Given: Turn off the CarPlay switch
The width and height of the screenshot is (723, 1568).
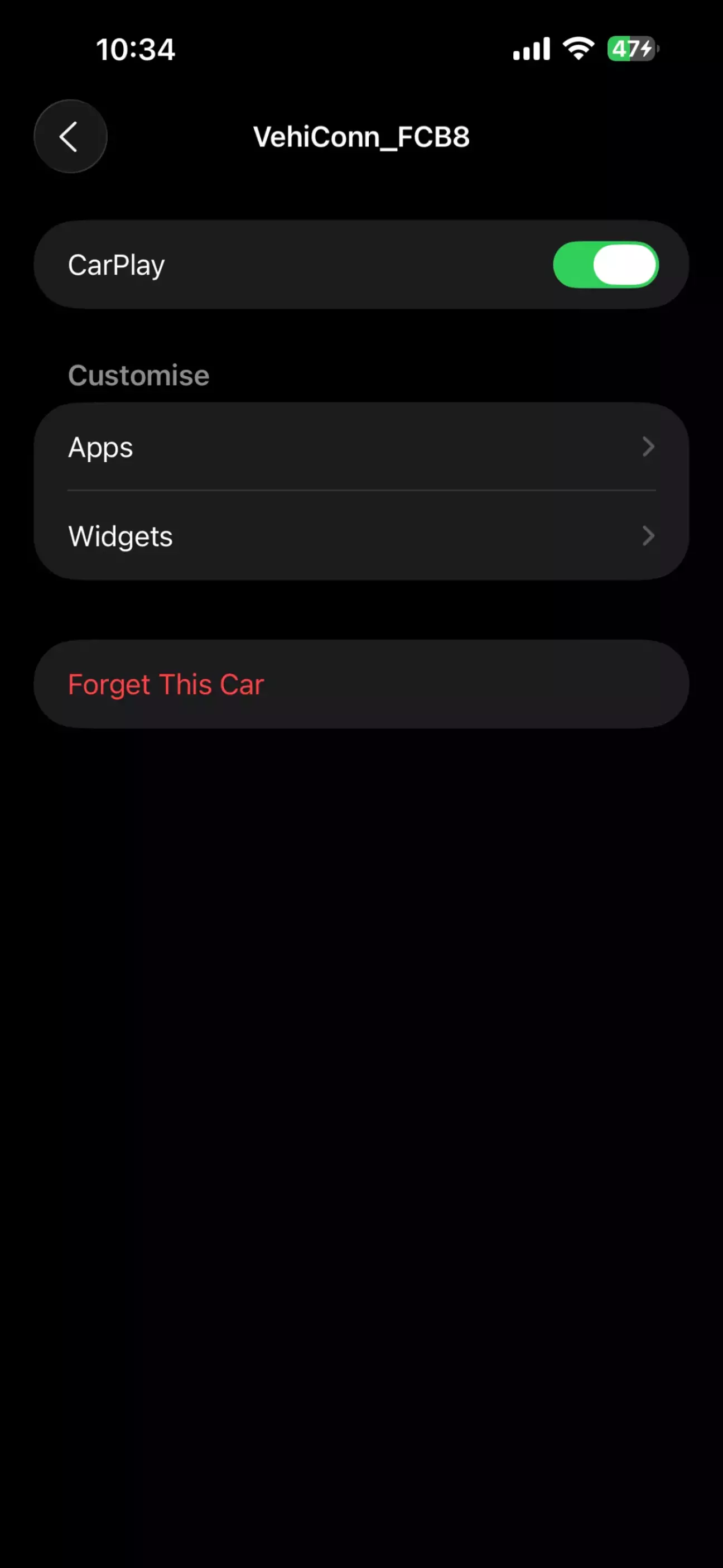Looking at the screenshot, I should (605, 265).
